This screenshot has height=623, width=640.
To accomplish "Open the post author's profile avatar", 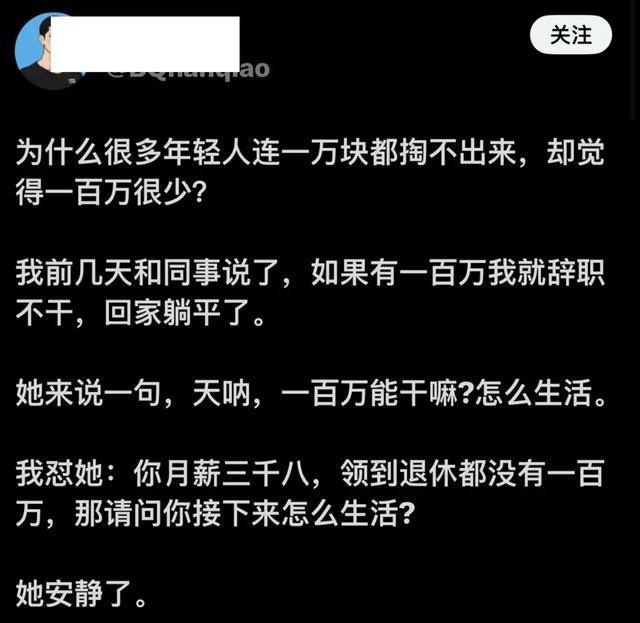I will coord(45,52).
